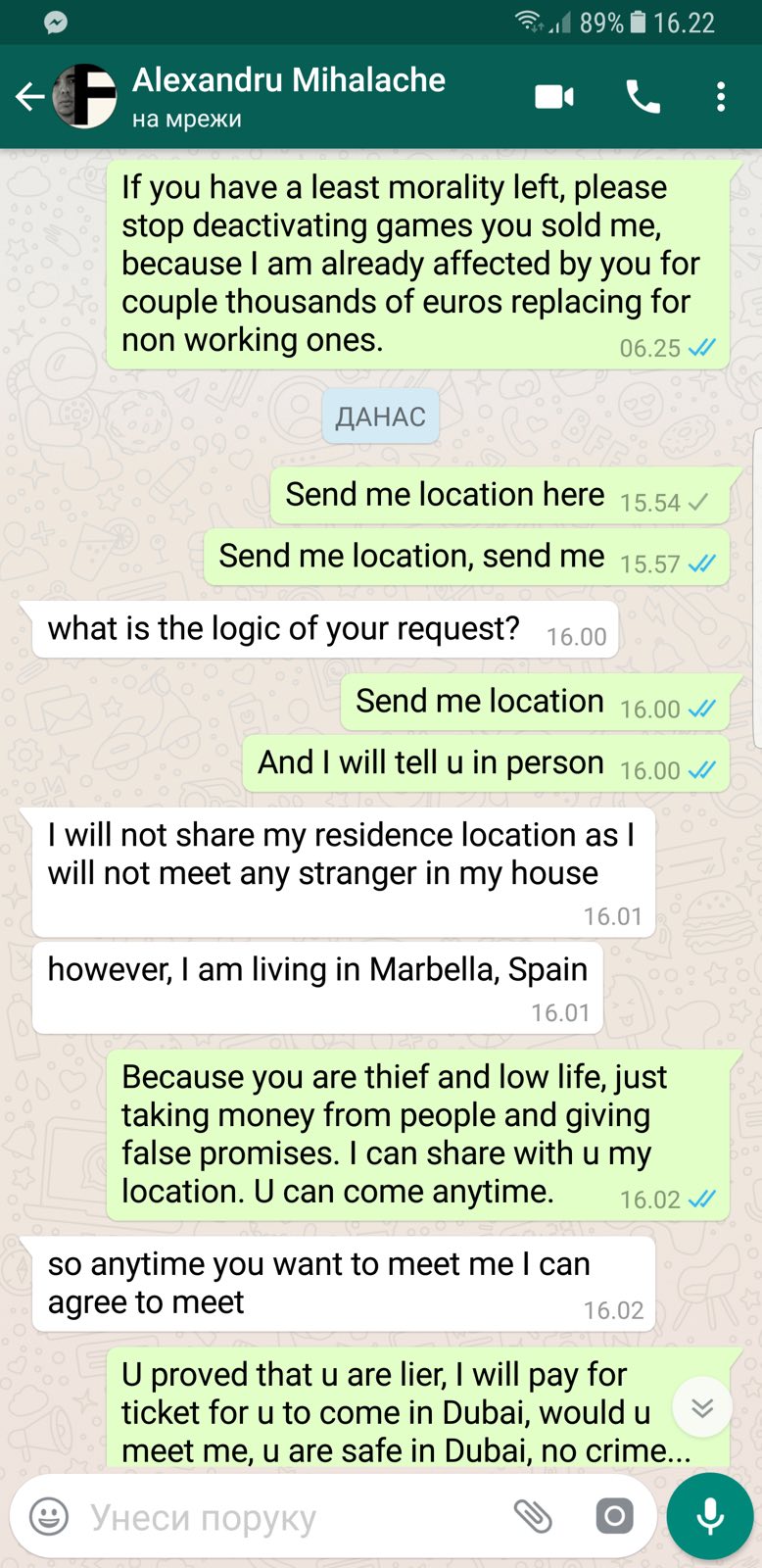Start a voice call with Alexandru
The width and height of the screenshot is (762, 1568).
(x=642, y=96)
